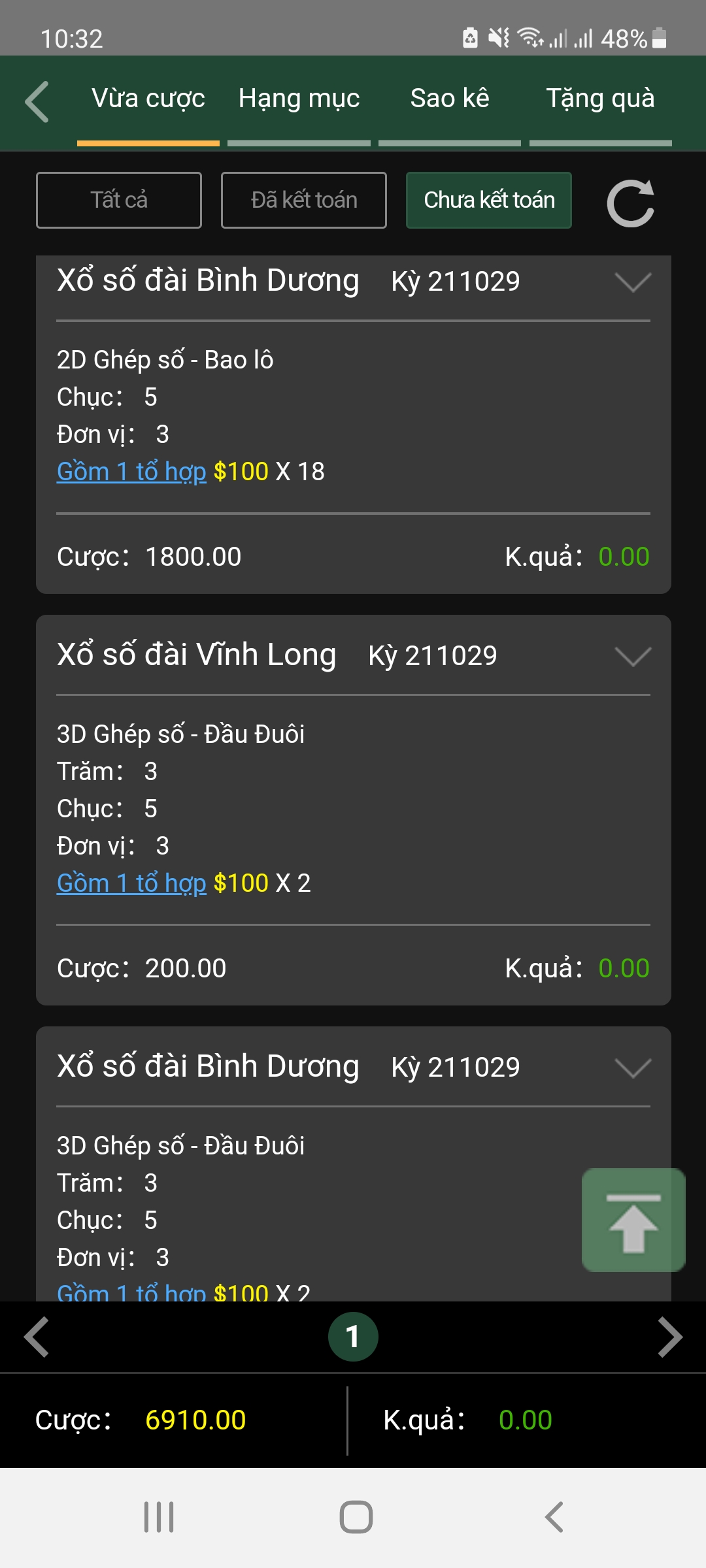Select page number 1
This screenshot has width=706, height=1568.
[353, 1337]
